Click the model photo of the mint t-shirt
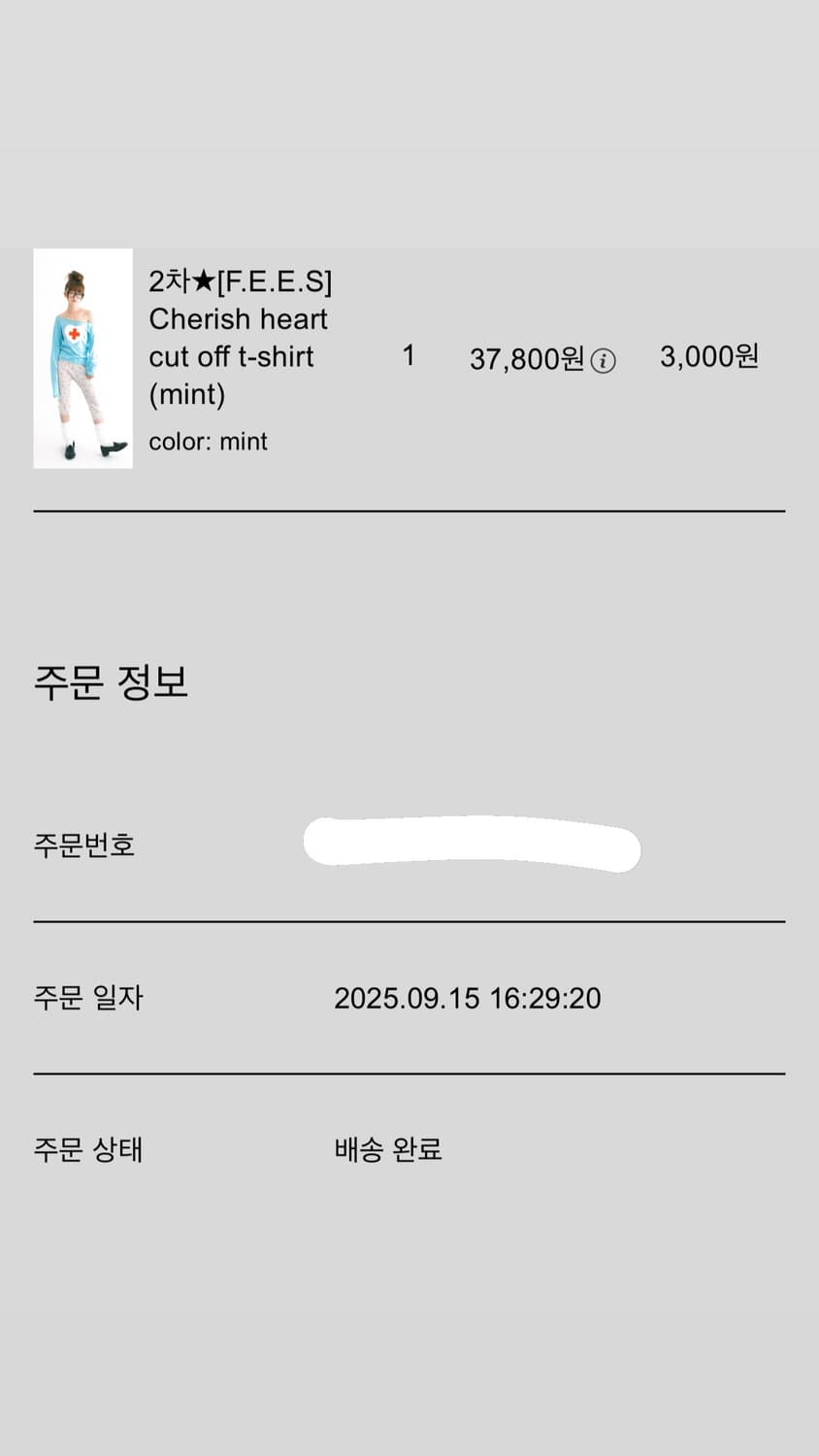This screenshot has width=819, height=1456. [82, 358]
